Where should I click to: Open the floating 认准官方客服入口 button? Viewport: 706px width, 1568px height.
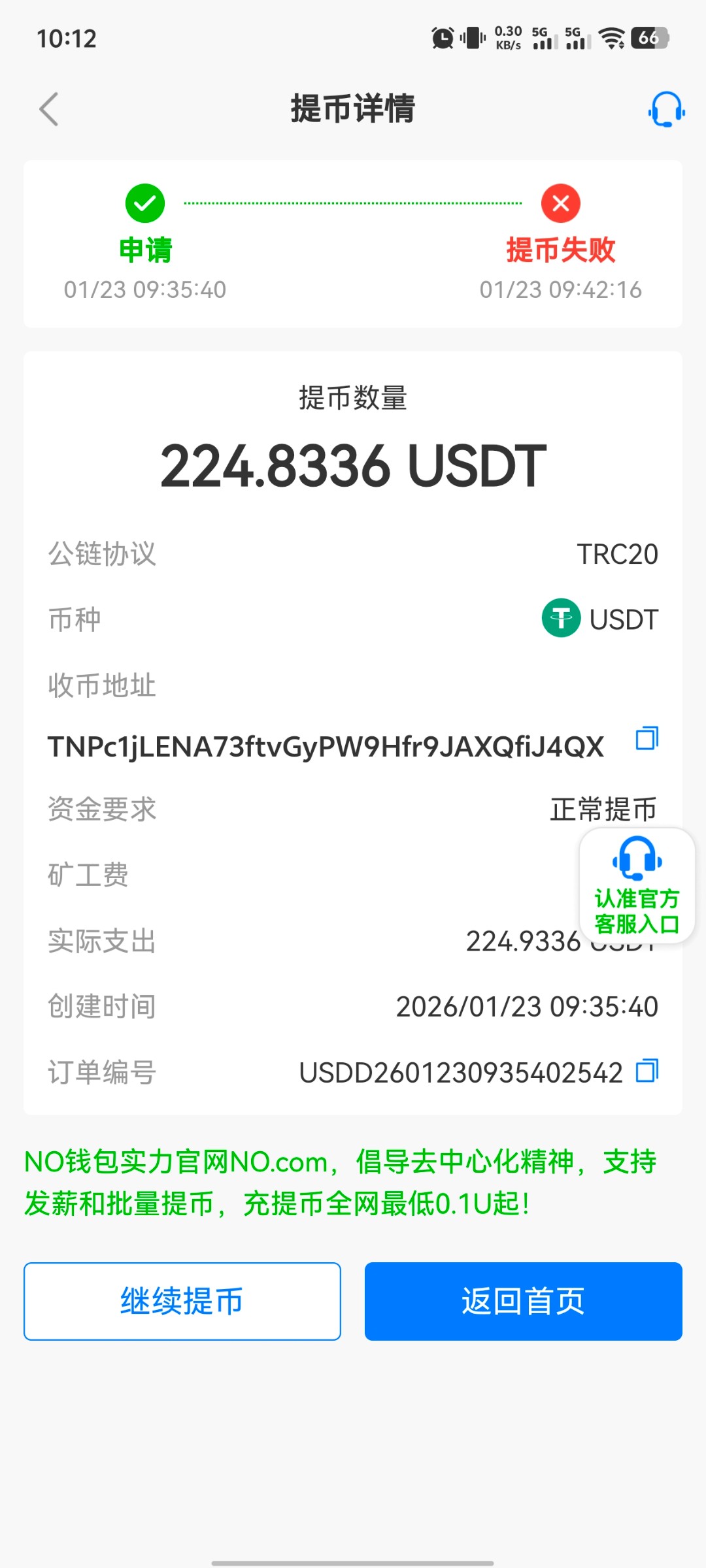point(637,885)
